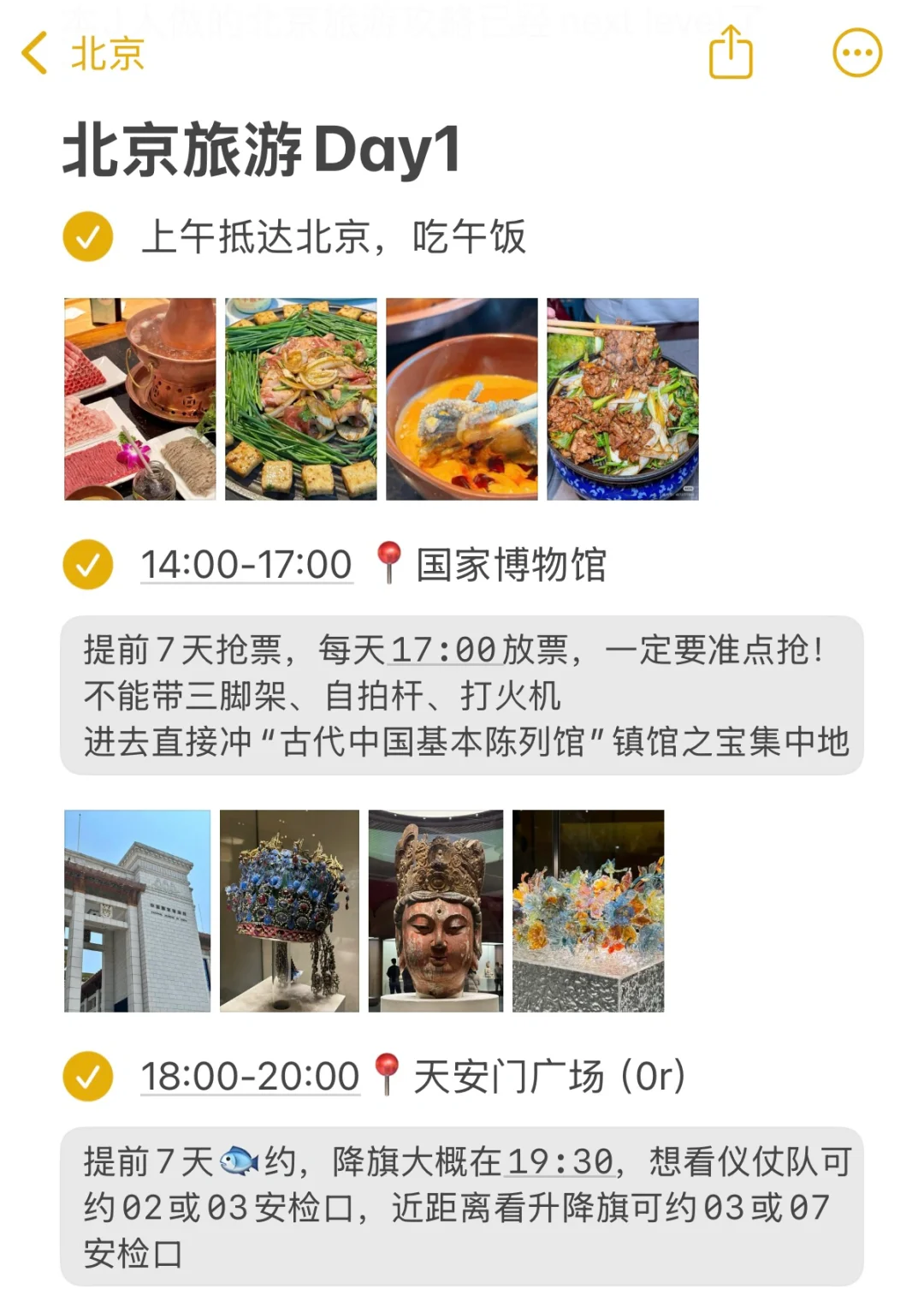This screenshot has height=1295, width=924.
Task: Open the more options menu
Action: coord(857,53)
